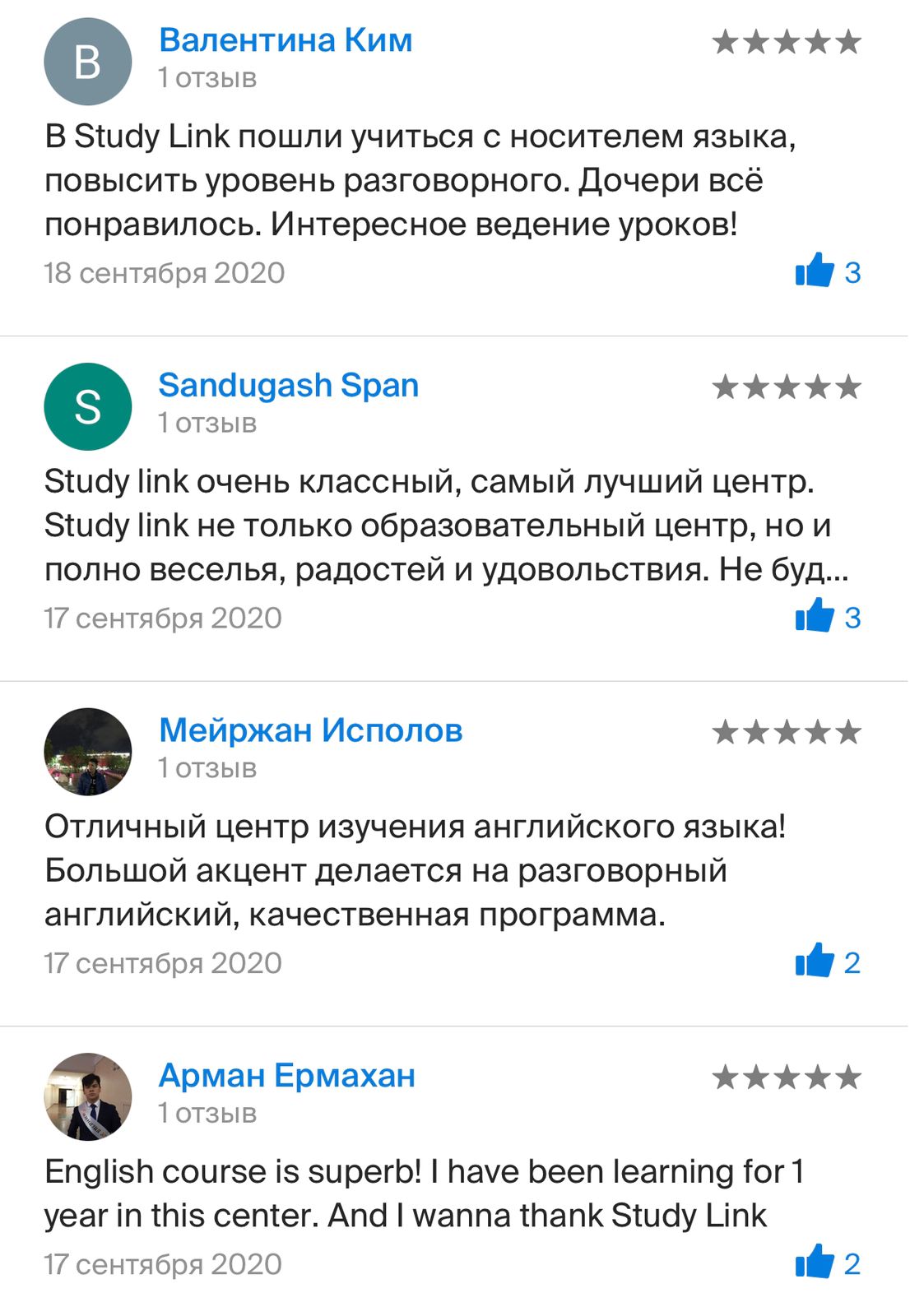The image size is (910, 1316).
Task: Open Валентина Ким's reviewer profile
Action: point(286,40)
